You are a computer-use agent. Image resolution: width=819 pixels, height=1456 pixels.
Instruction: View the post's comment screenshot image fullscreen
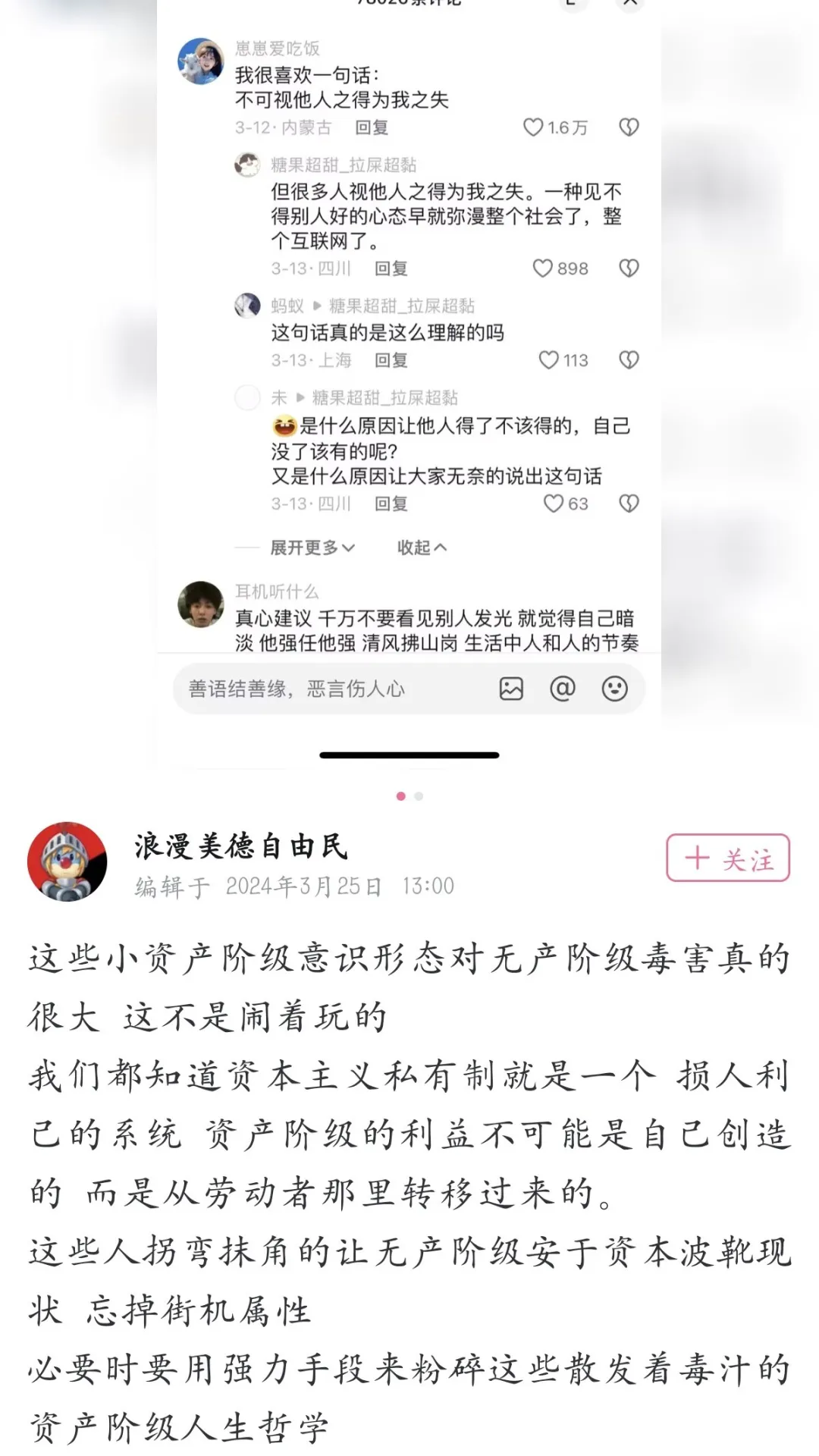[409, 379]
